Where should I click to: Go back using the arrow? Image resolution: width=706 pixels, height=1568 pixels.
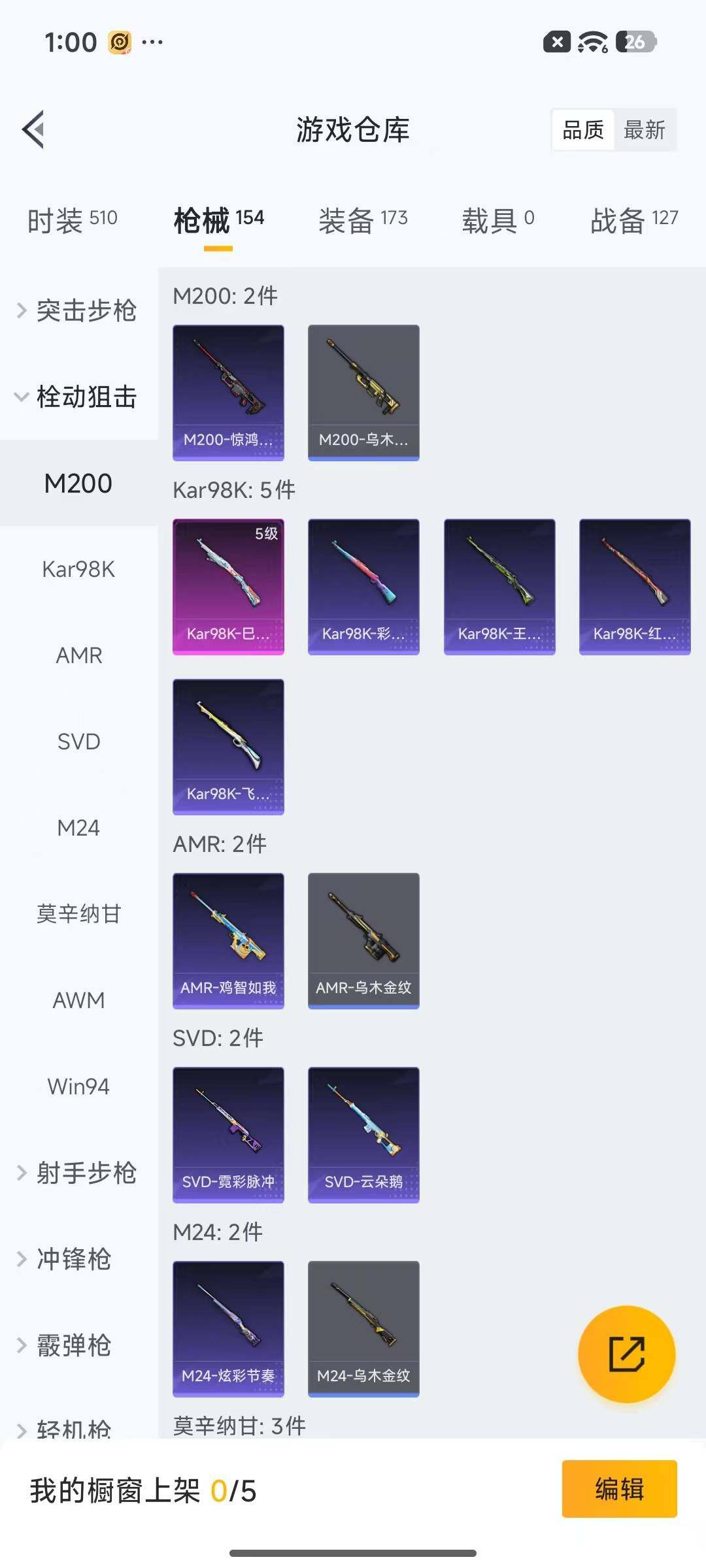33,129
